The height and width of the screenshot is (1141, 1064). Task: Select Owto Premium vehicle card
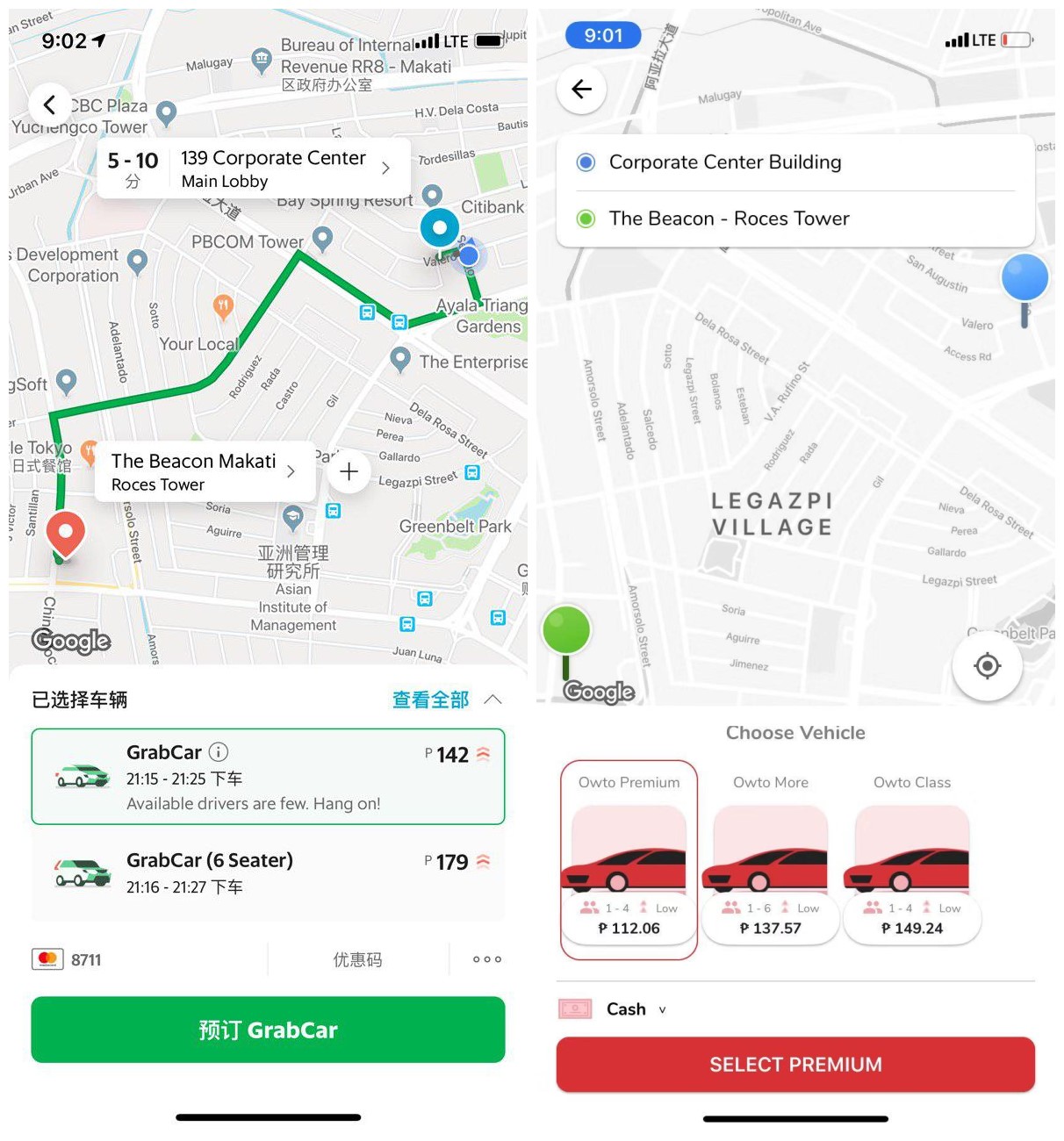[x=629, y=860]
